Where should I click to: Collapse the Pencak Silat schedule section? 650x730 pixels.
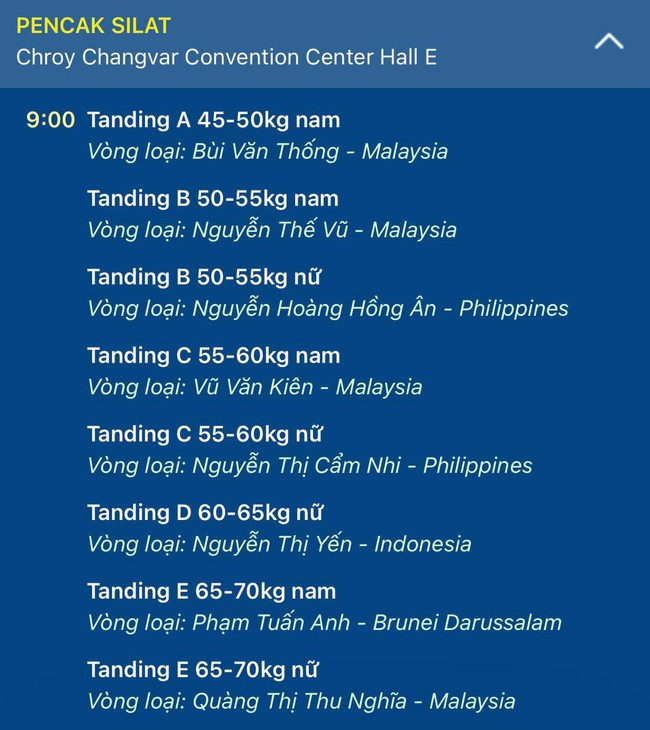pyautogui.click(x=609, y=42)
